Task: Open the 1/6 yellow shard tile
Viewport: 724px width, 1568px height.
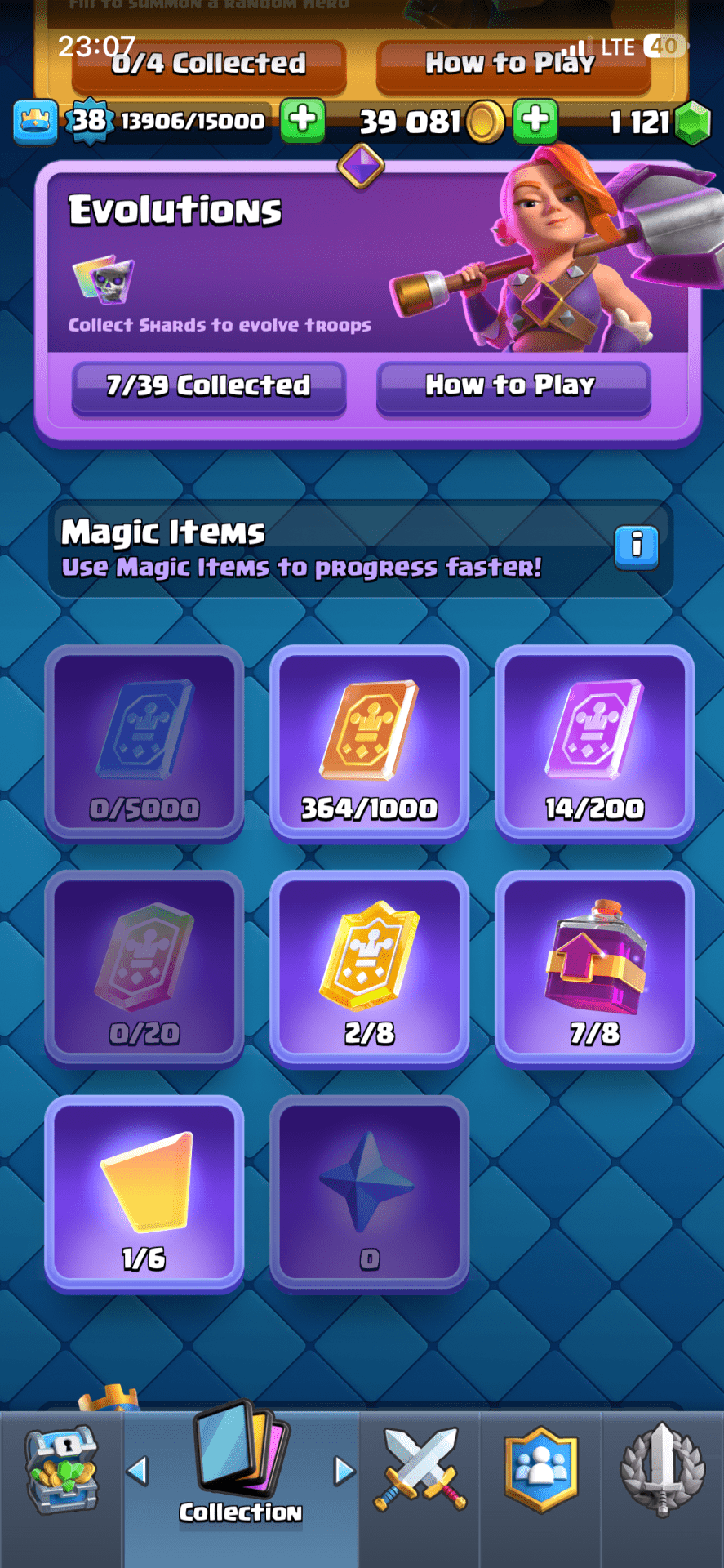Action: [144, 1194]
